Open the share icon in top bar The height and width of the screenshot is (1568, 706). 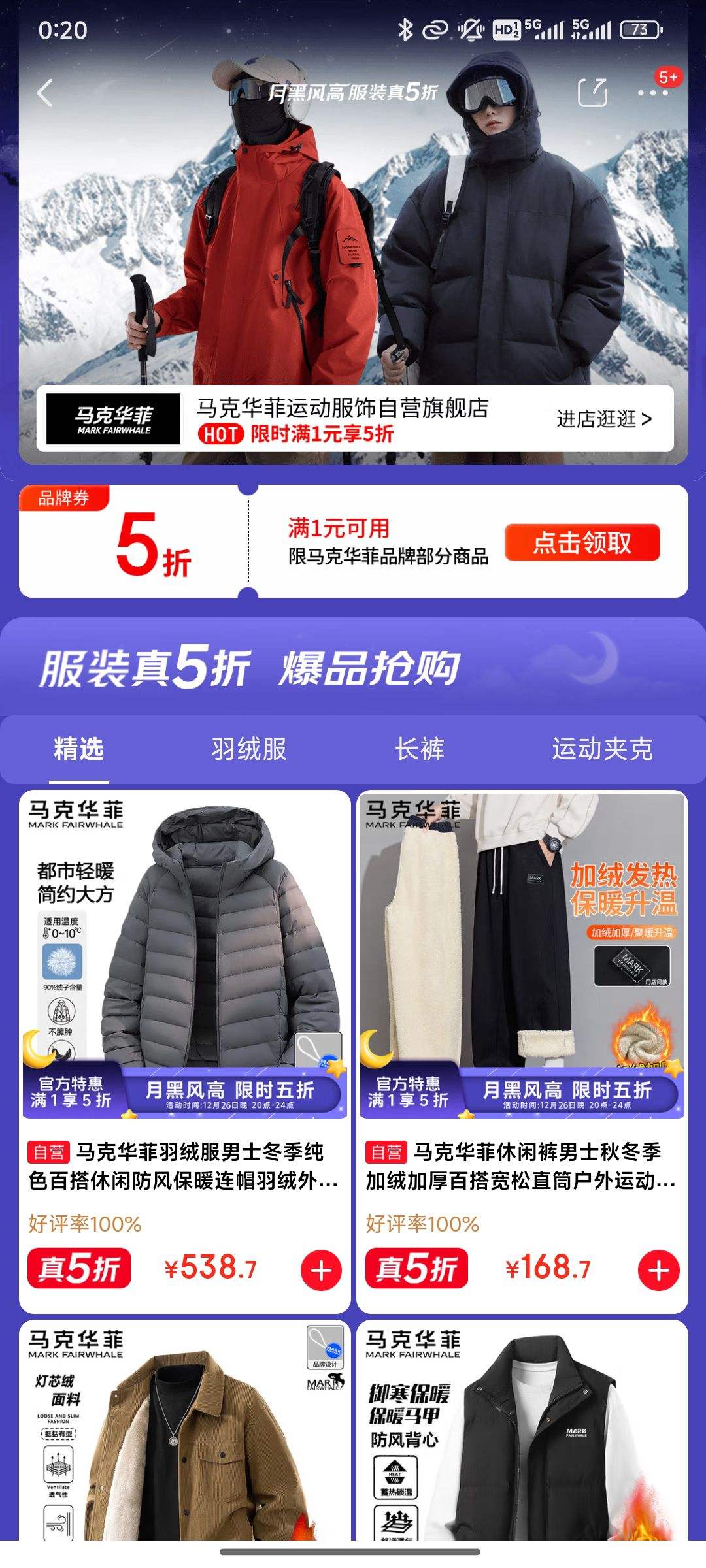[592, 93]
